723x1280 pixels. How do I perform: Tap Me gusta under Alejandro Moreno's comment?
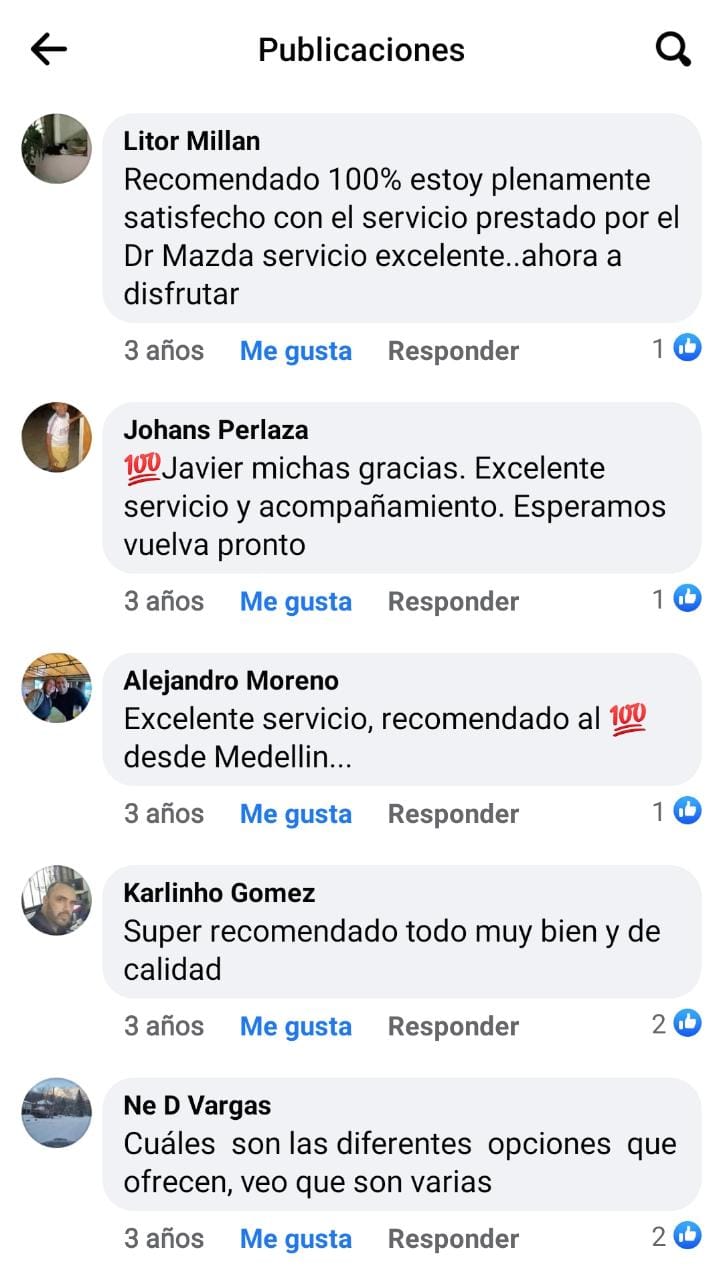click(296, 814)
